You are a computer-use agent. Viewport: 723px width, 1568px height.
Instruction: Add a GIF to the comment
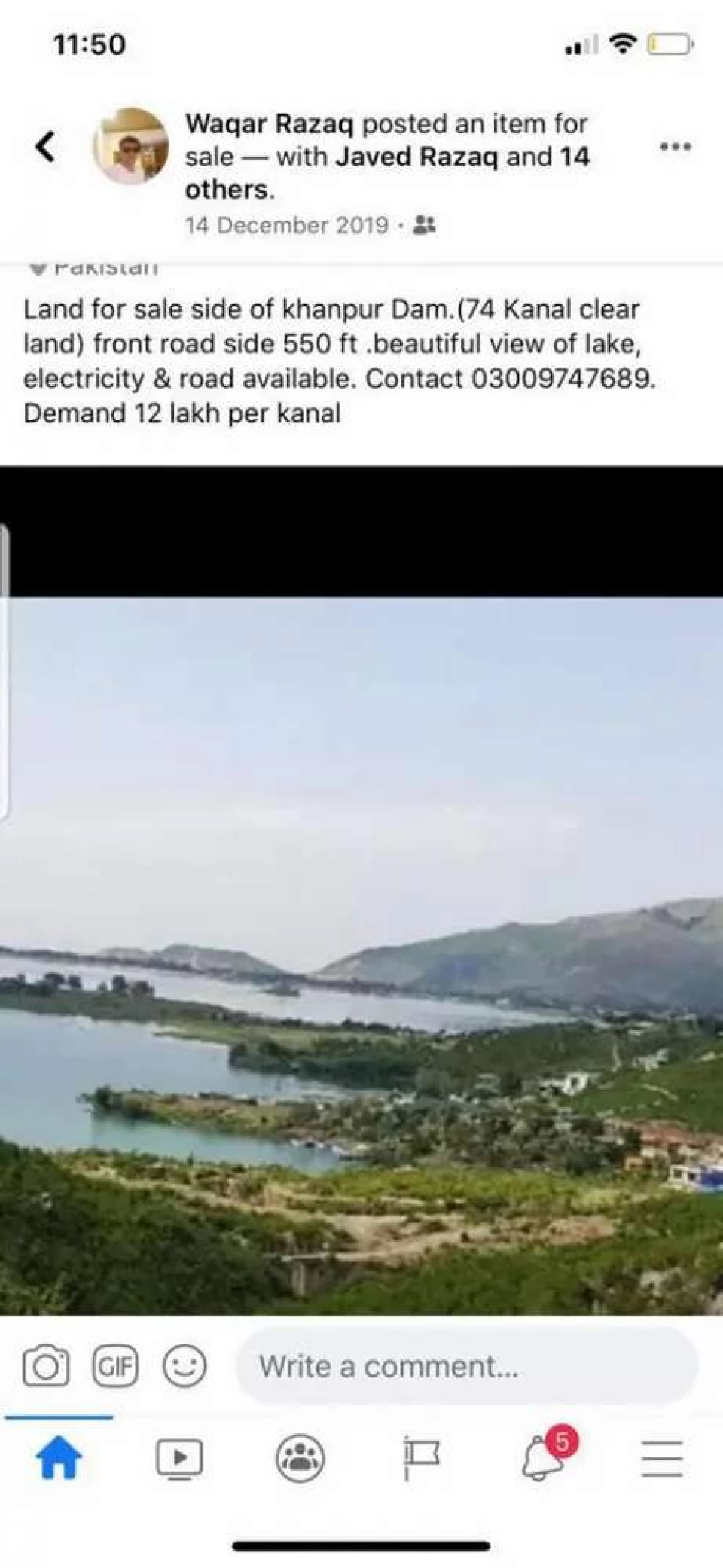(115, 1365)
